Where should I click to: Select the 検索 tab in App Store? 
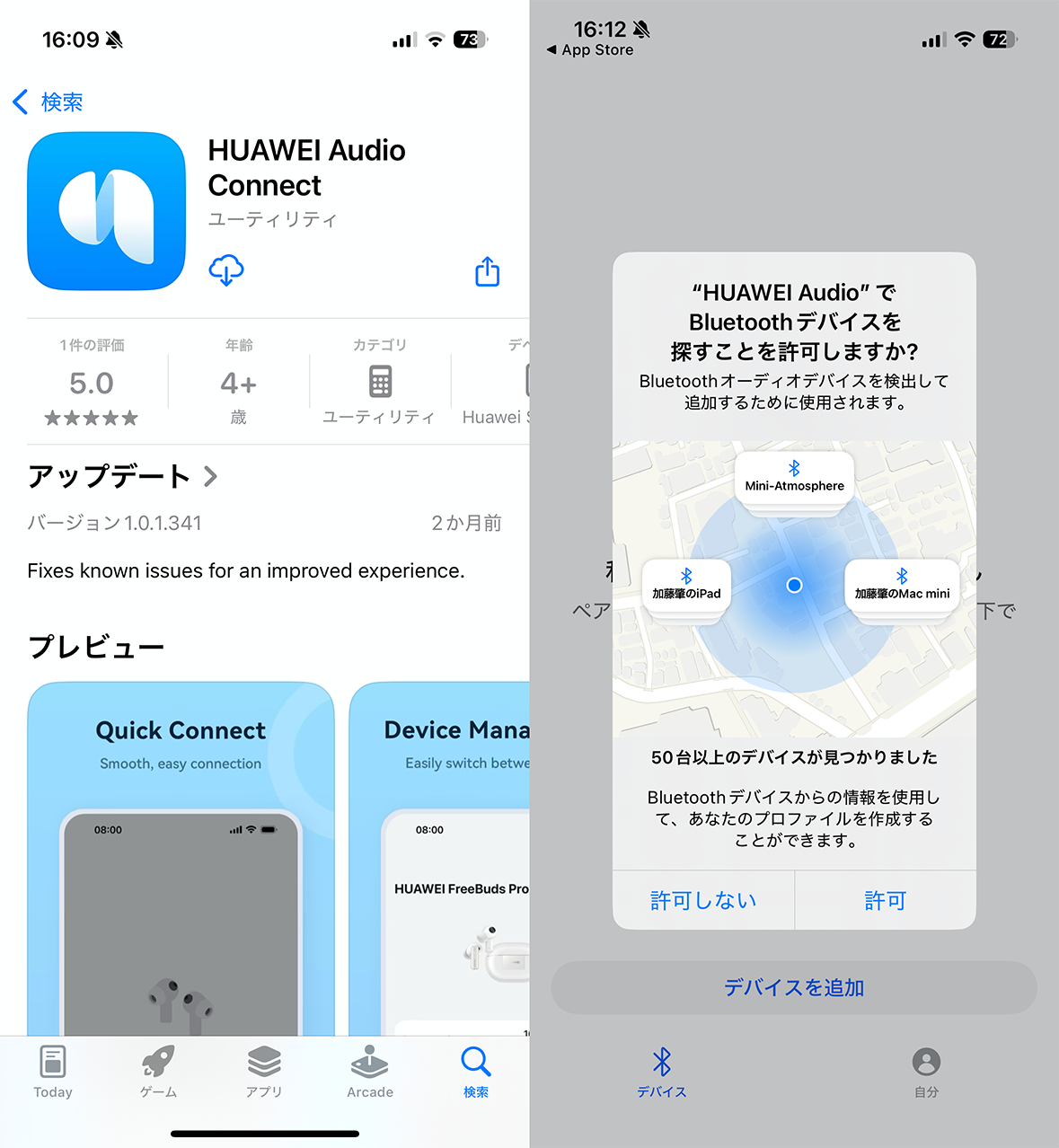pyautogui.click(x=476, y=1073)
